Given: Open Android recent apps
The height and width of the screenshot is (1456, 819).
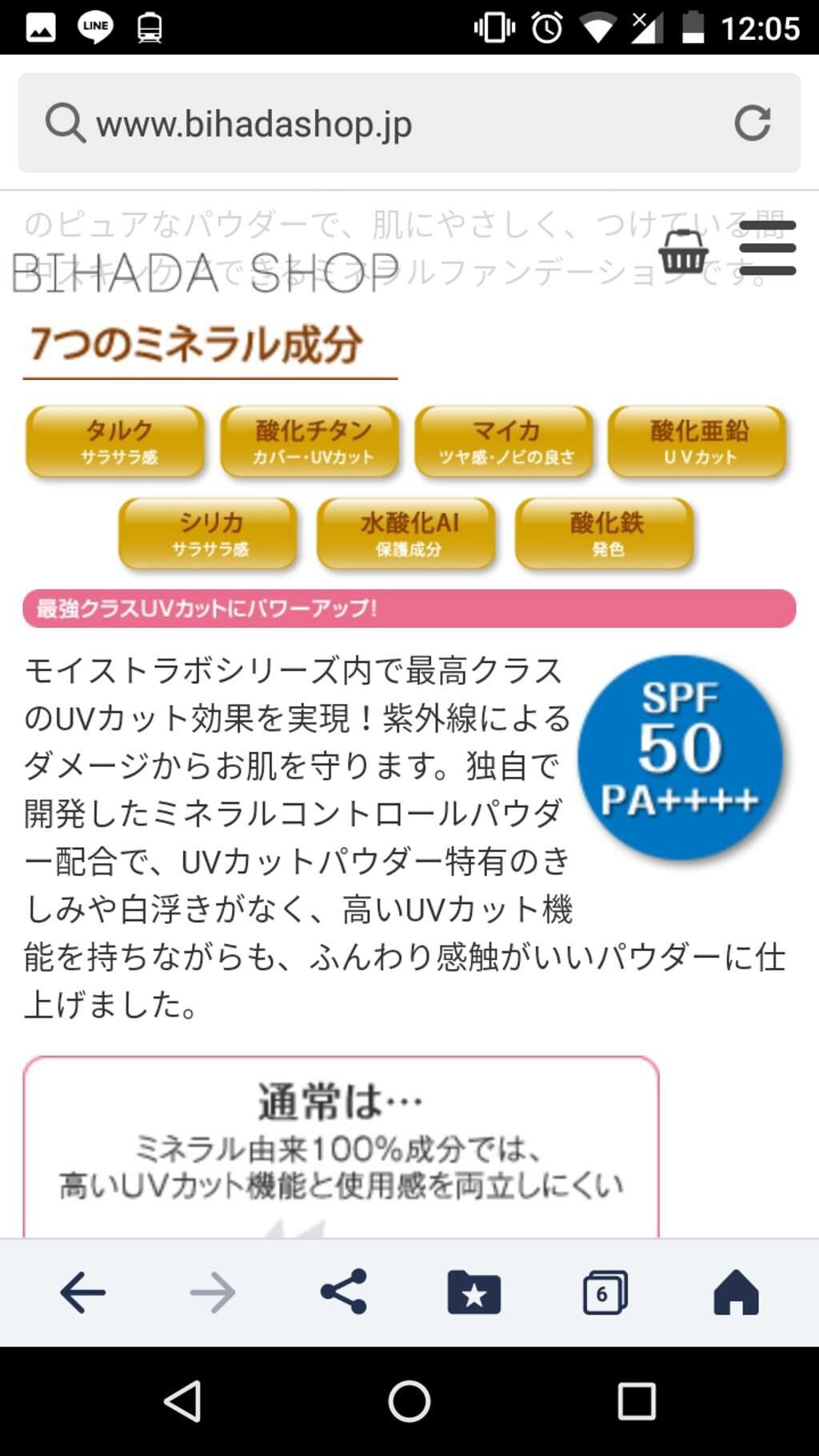Looking at the screenshot, I should coord(637,1401).
